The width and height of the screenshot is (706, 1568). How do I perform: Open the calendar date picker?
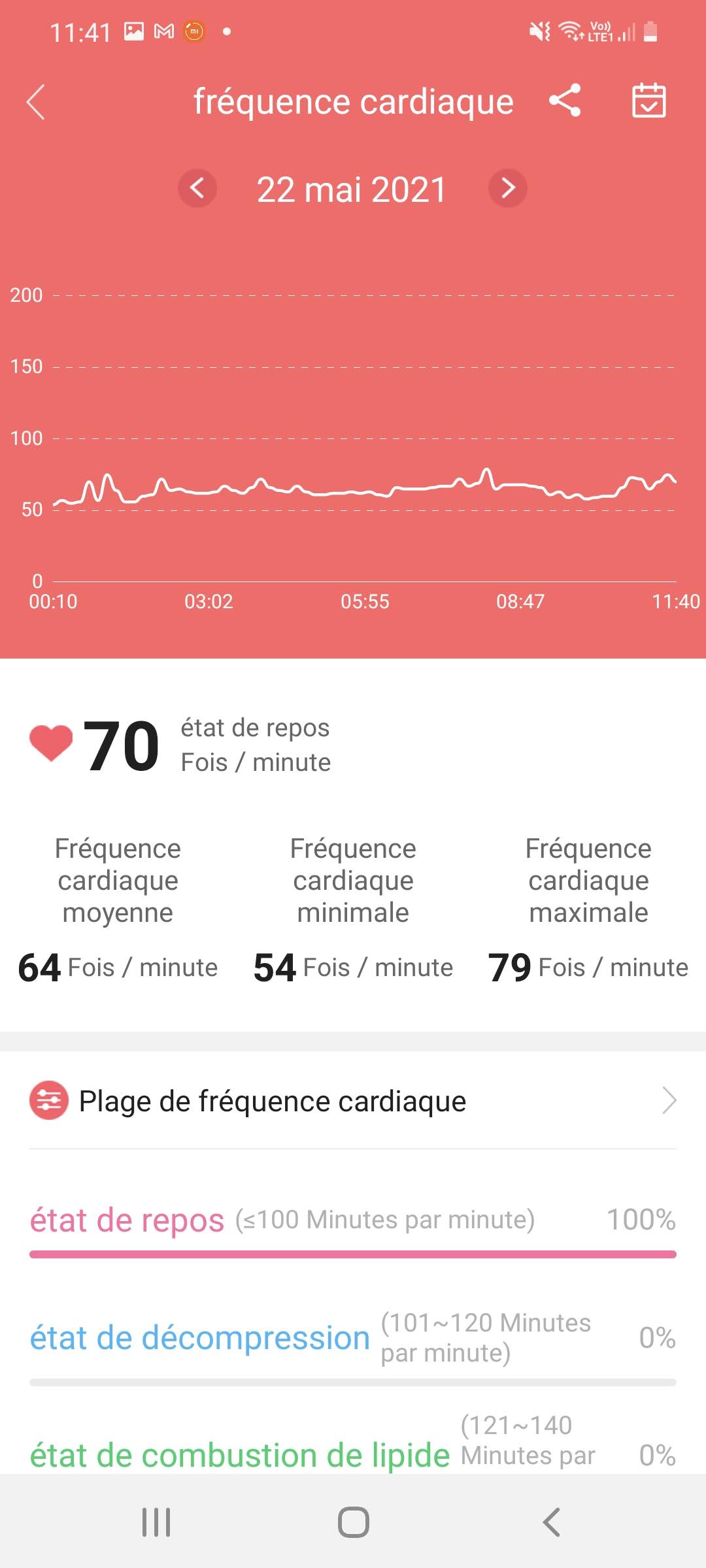(648, 101)
